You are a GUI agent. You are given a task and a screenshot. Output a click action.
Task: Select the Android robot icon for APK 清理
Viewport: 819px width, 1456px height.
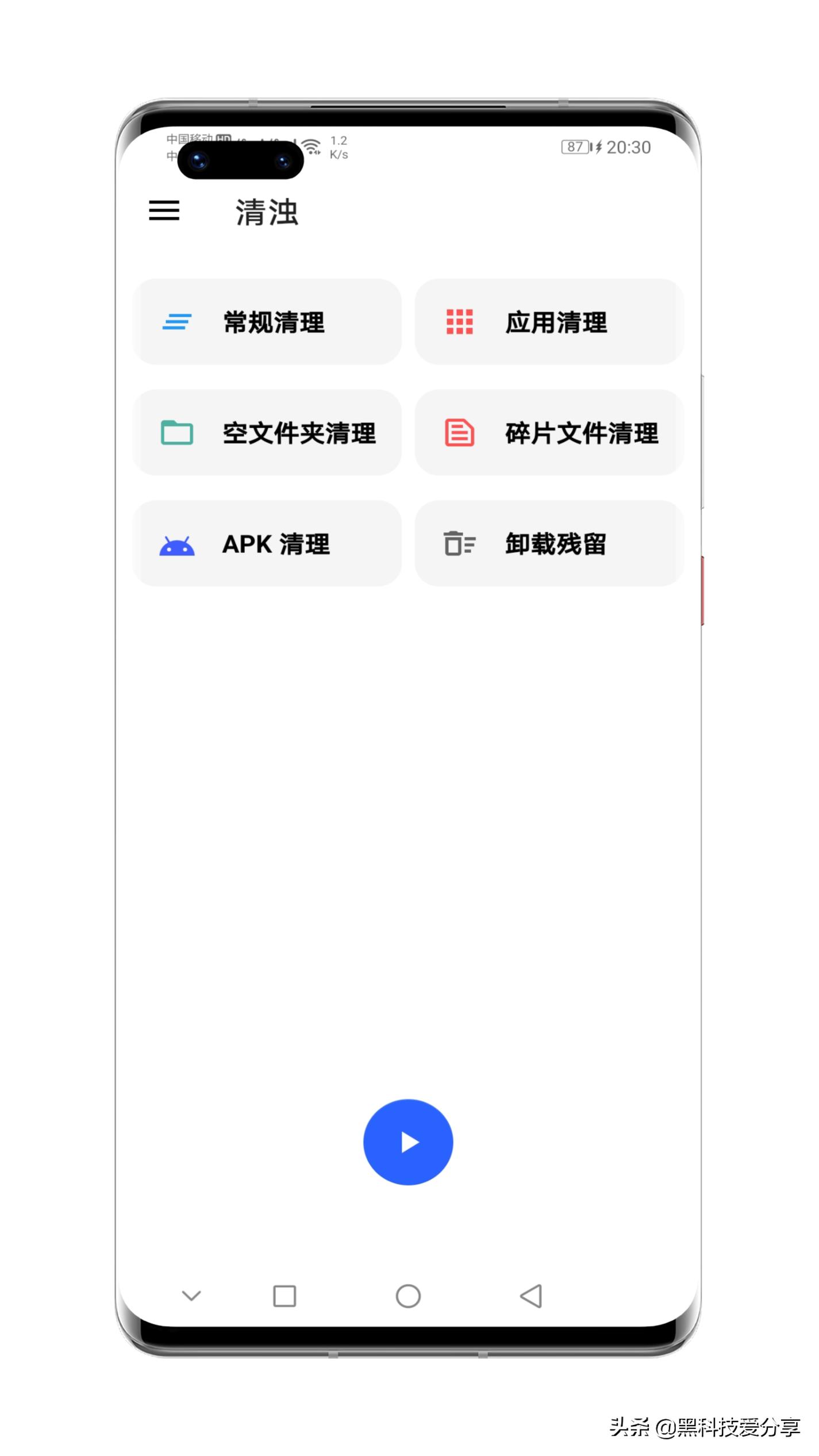[x=178, y=544]
